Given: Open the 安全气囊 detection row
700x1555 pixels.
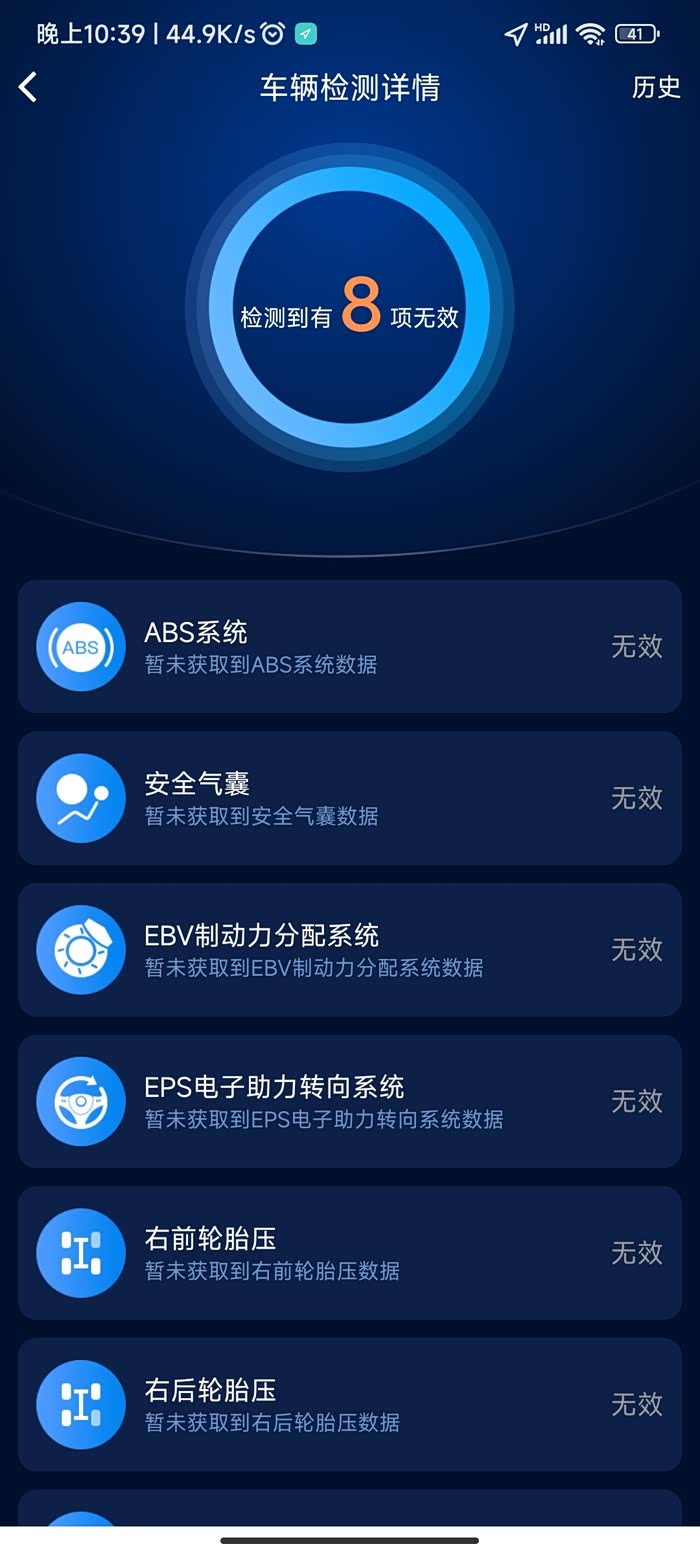Looking at the screenshot, I should [350, 798].
